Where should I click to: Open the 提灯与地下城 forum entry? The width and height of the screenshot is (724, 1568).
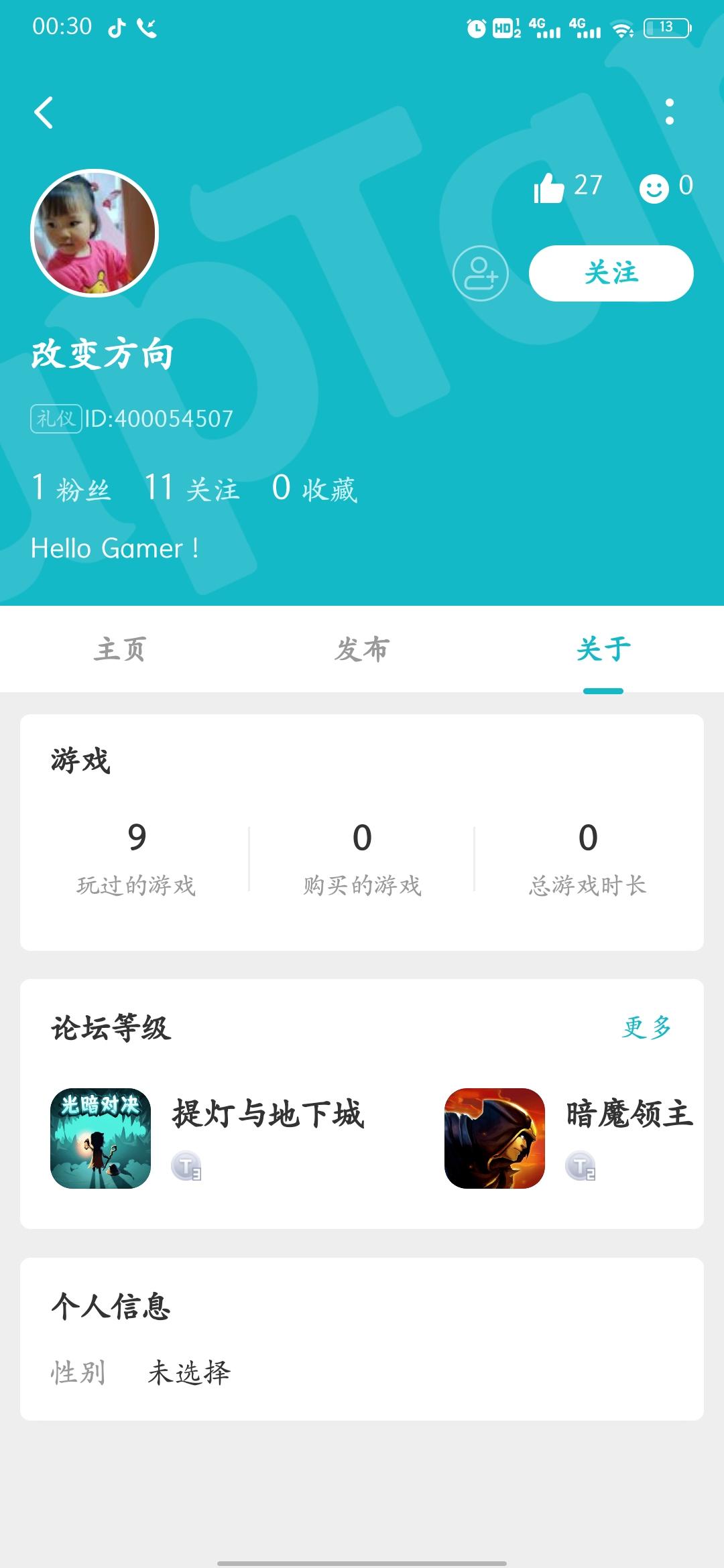click(x=208, y=1138)
